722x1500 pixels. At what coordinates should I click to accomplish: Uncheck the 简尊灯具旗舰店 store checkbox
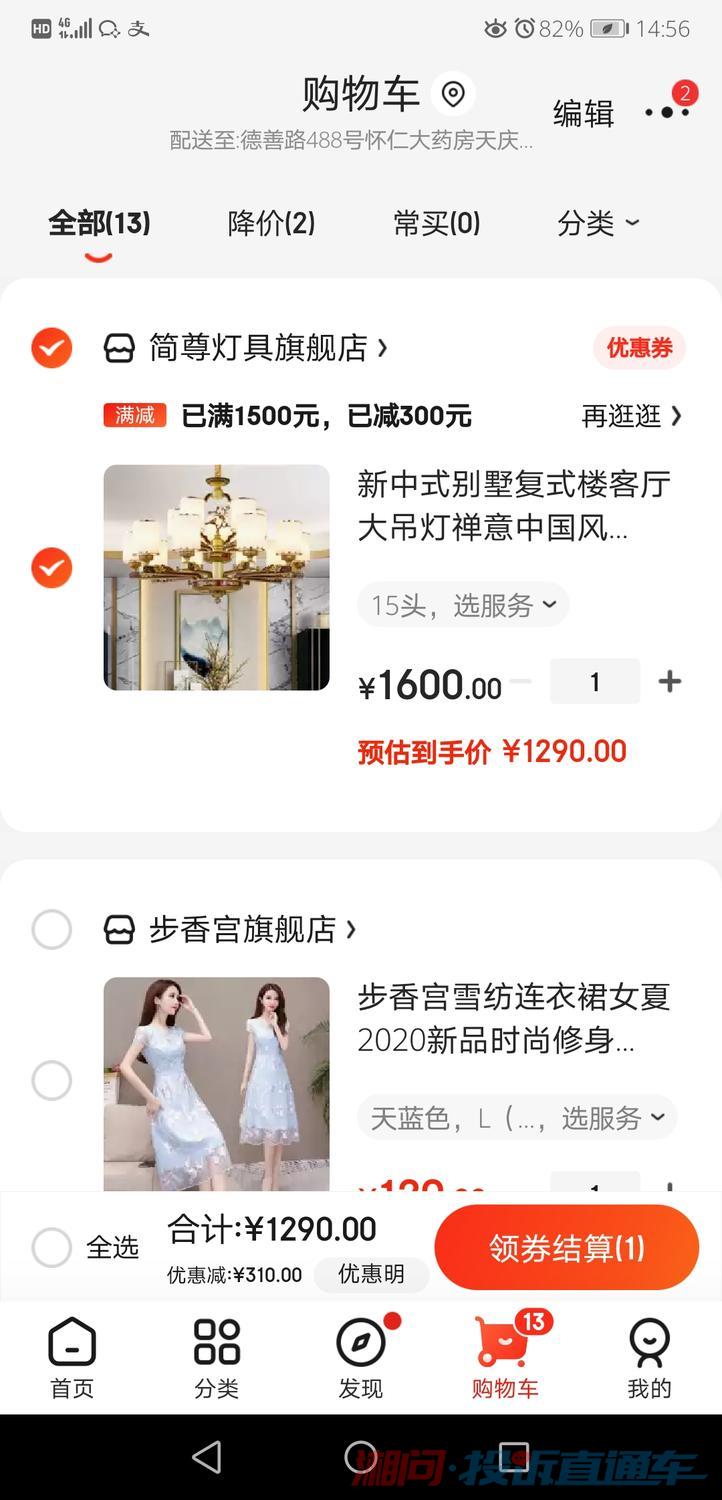tap(51, 348)
